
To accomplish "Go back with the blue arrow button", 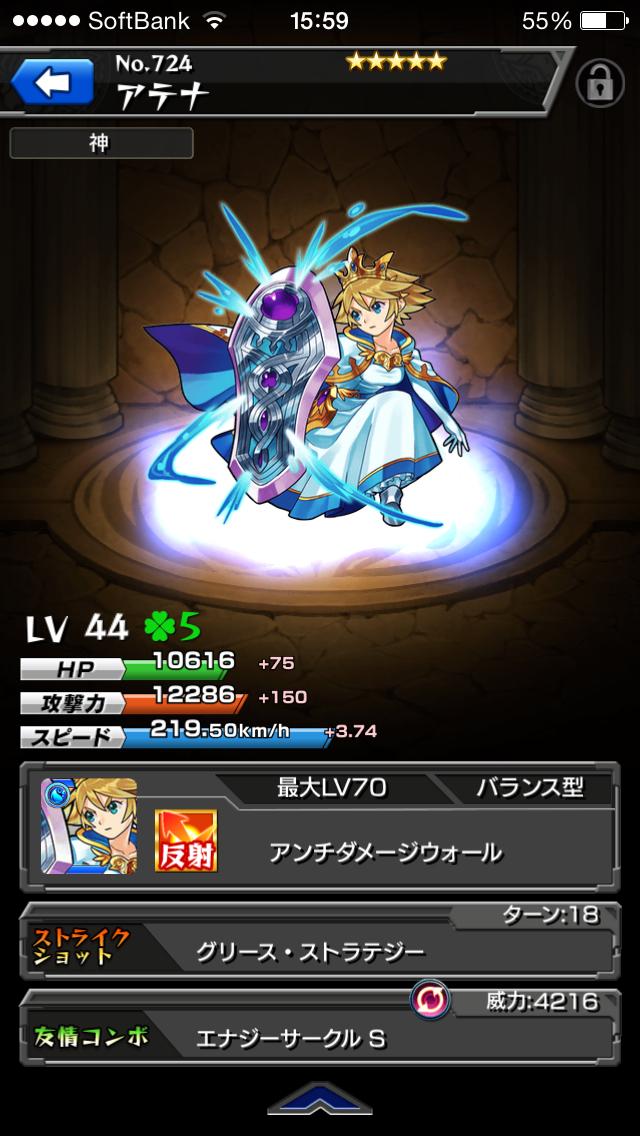I will [x=51, y=83].
